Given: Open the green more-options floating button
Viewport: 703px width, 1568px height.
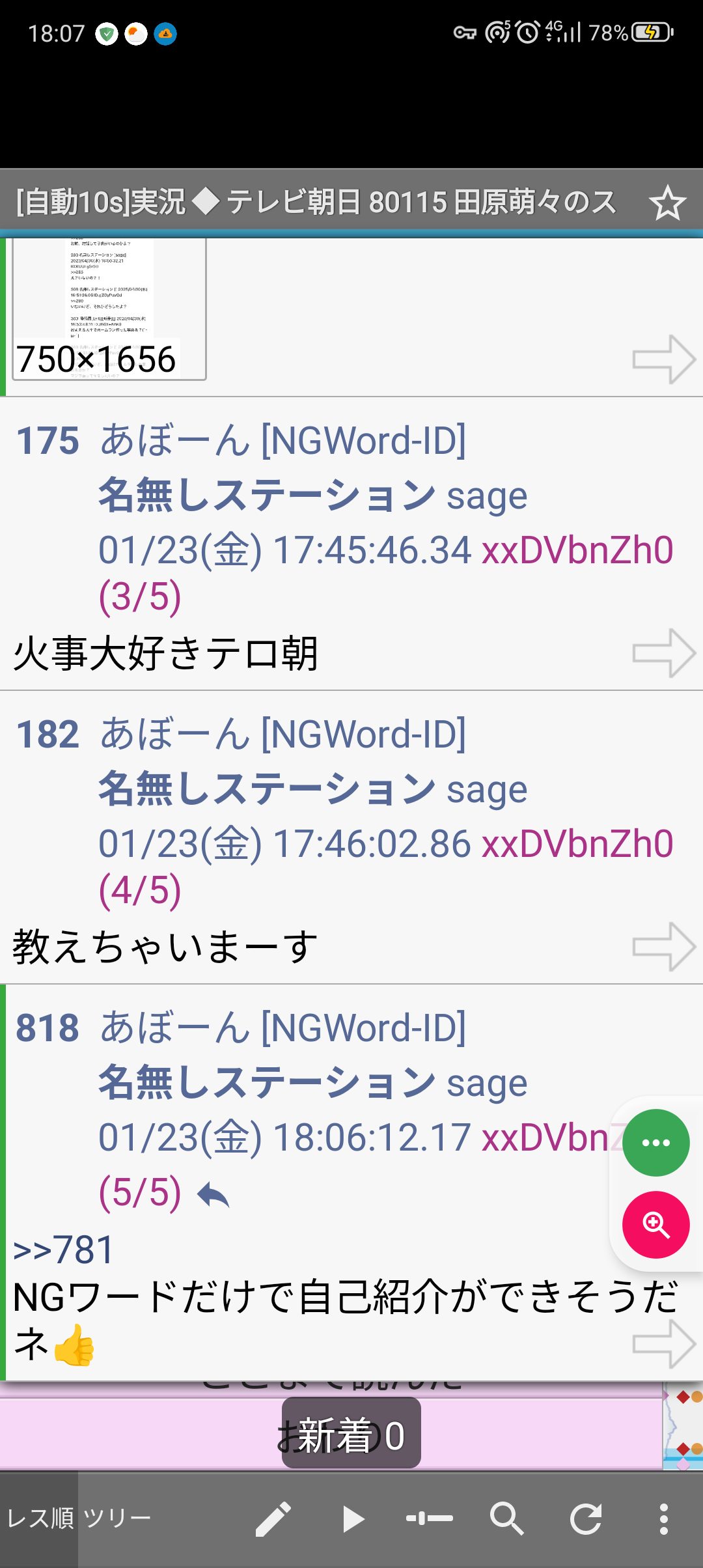Looking at the screenshot, I should (x=655, y=1143).
